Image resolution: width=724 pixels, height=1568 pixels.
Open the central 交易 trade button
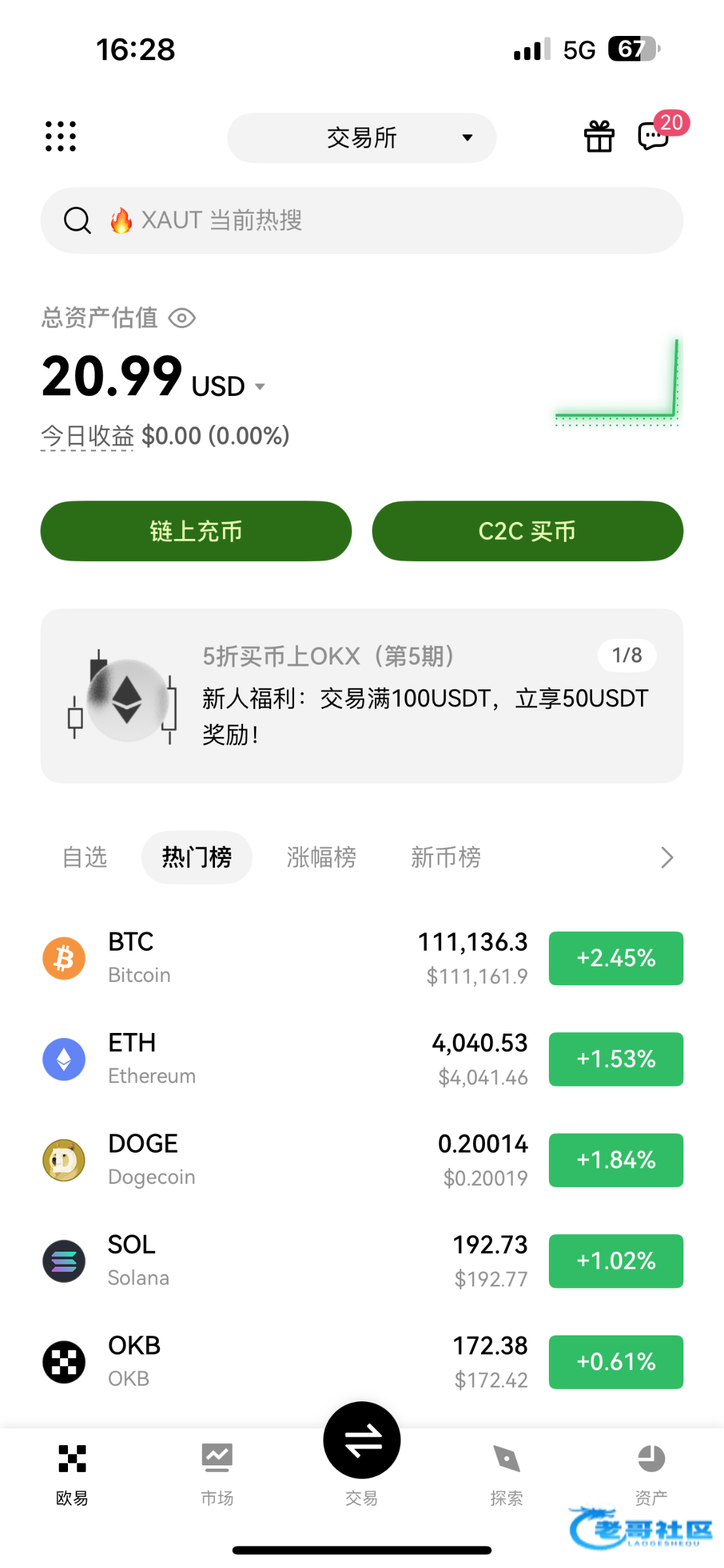(361, 1441)
